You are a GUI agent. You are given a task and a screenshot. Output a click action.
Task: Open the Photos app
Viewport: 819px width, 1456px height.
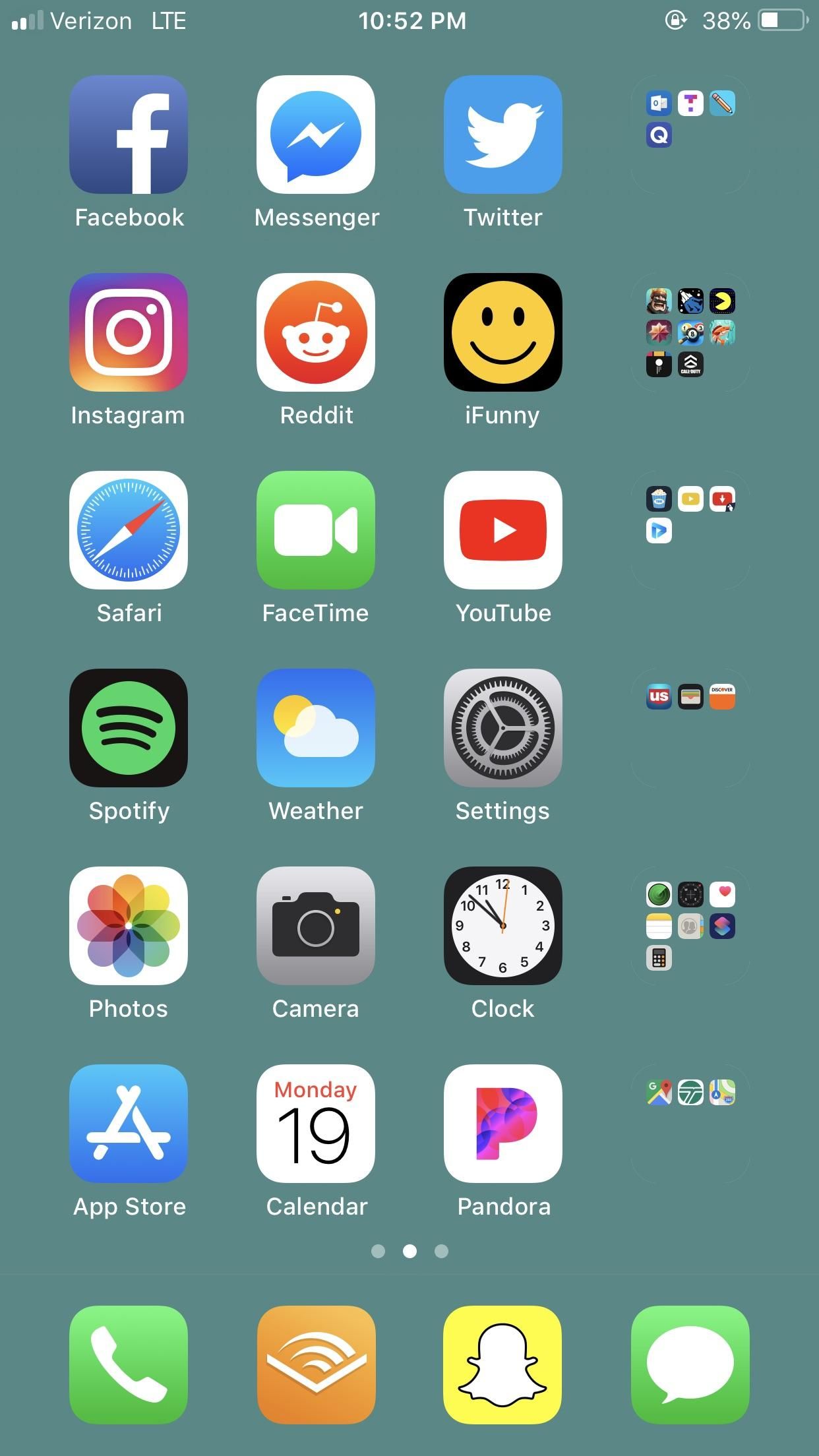128,926
